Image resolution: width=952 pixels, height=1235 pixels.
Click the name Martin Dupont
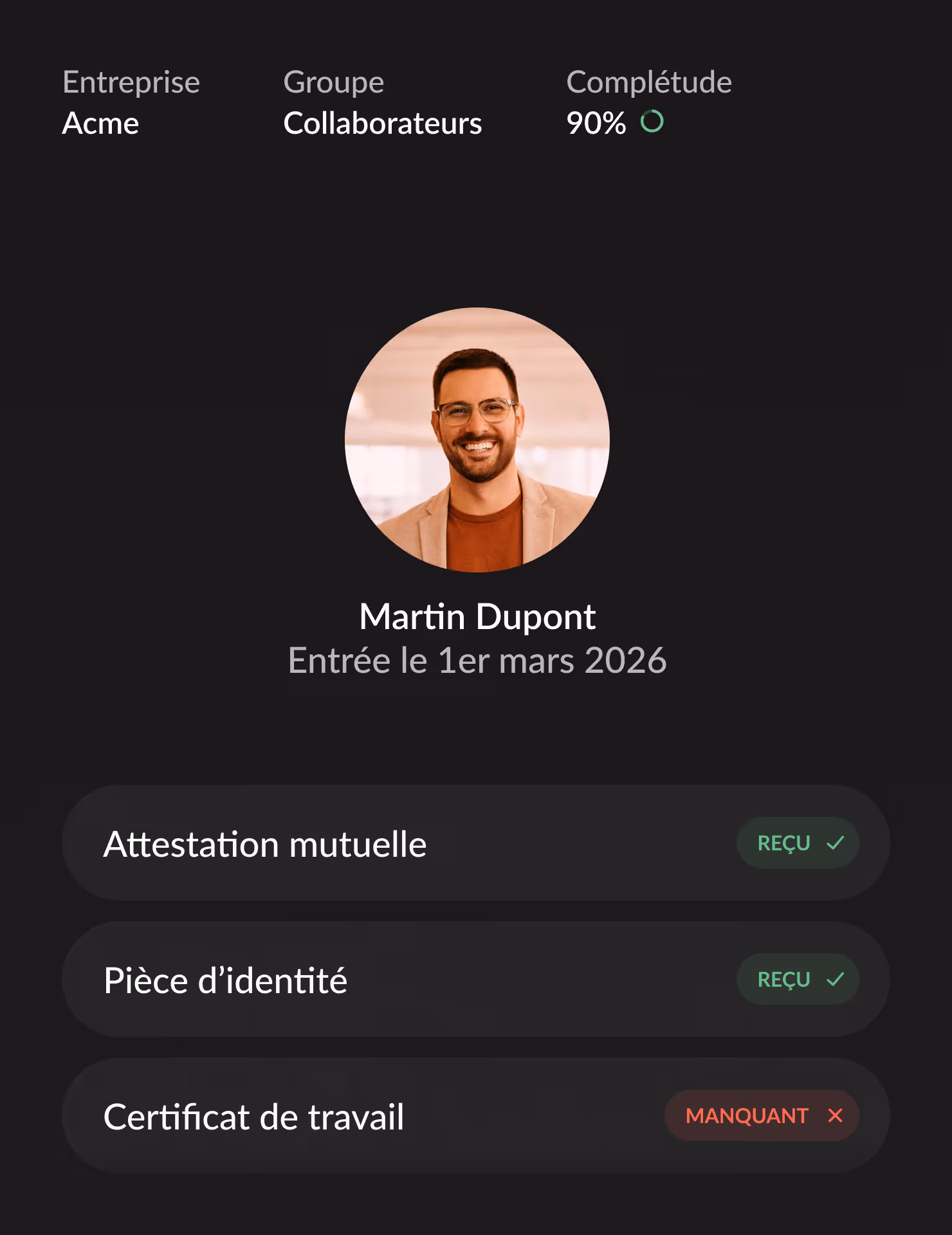[477, 616]
